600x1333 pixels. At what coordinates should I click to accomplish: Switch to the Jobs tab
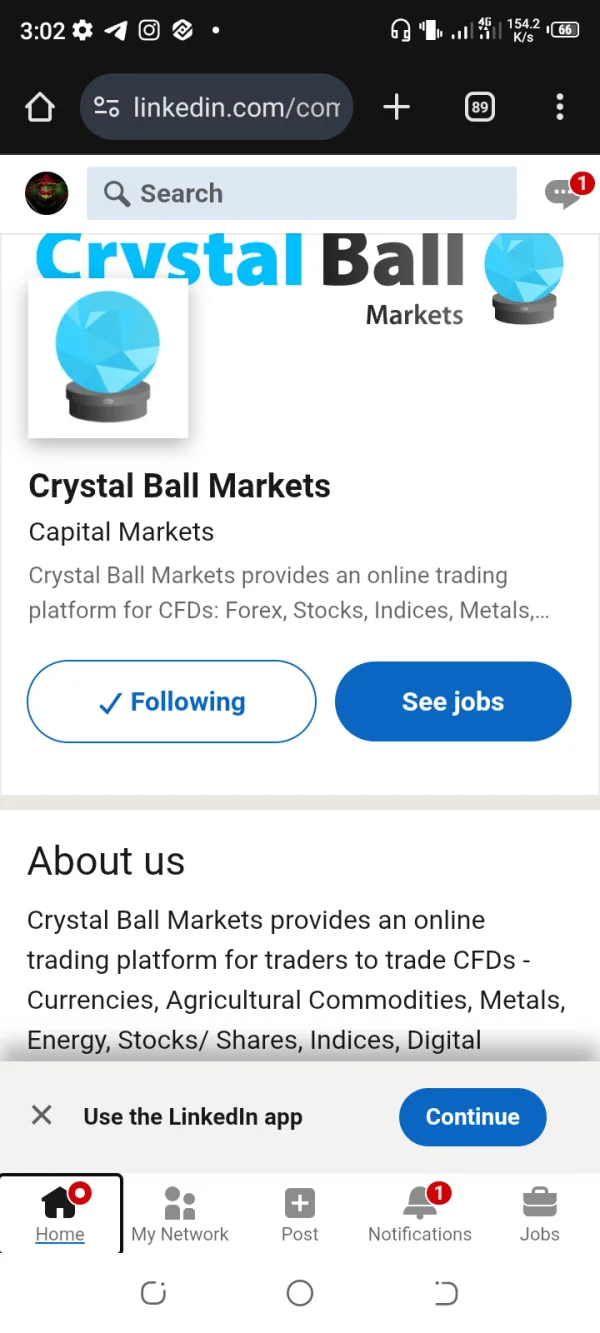pos(540,1213)
